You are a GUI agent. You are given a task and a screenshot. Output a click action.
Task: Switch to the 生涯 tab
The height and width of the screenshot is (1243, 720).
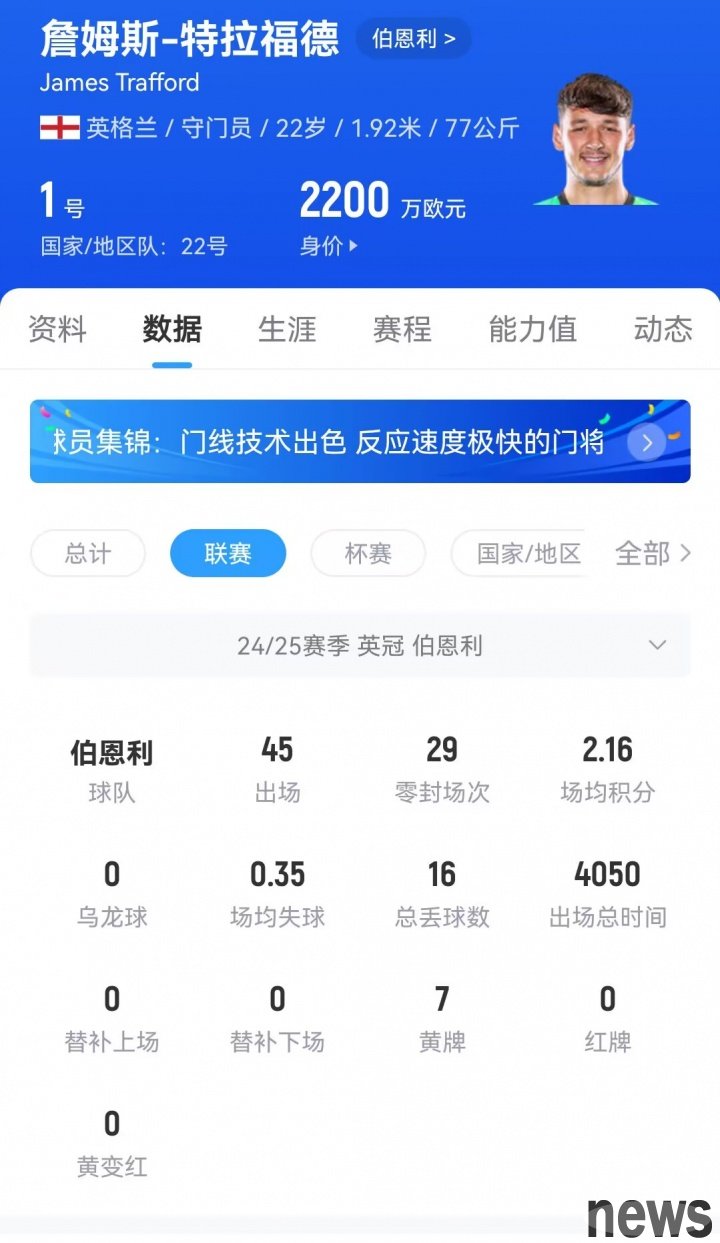click(287, 329)
